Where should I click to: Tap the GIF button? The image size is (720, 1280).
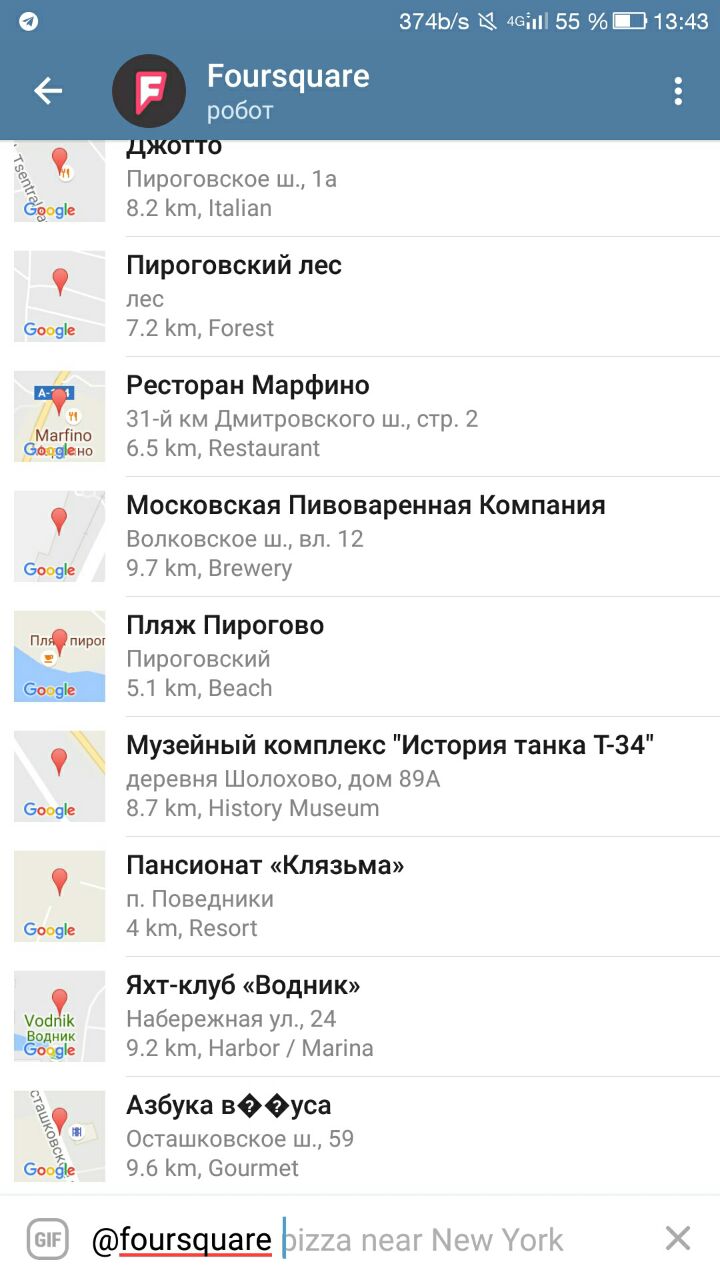(x=47, y=1240)
